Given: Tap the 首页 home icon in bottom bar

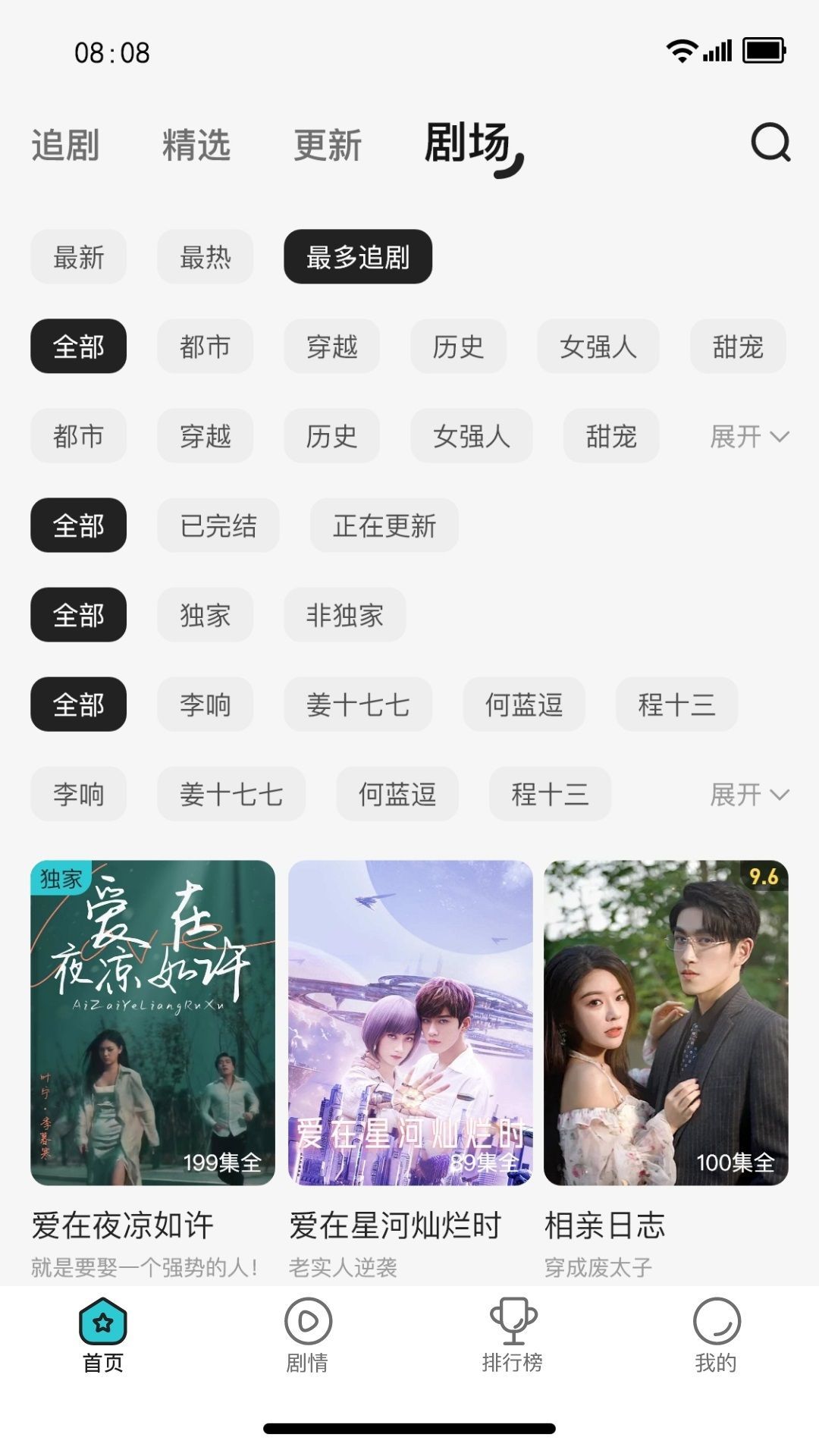Looking at the screenshot, I should click(102, 1322).
